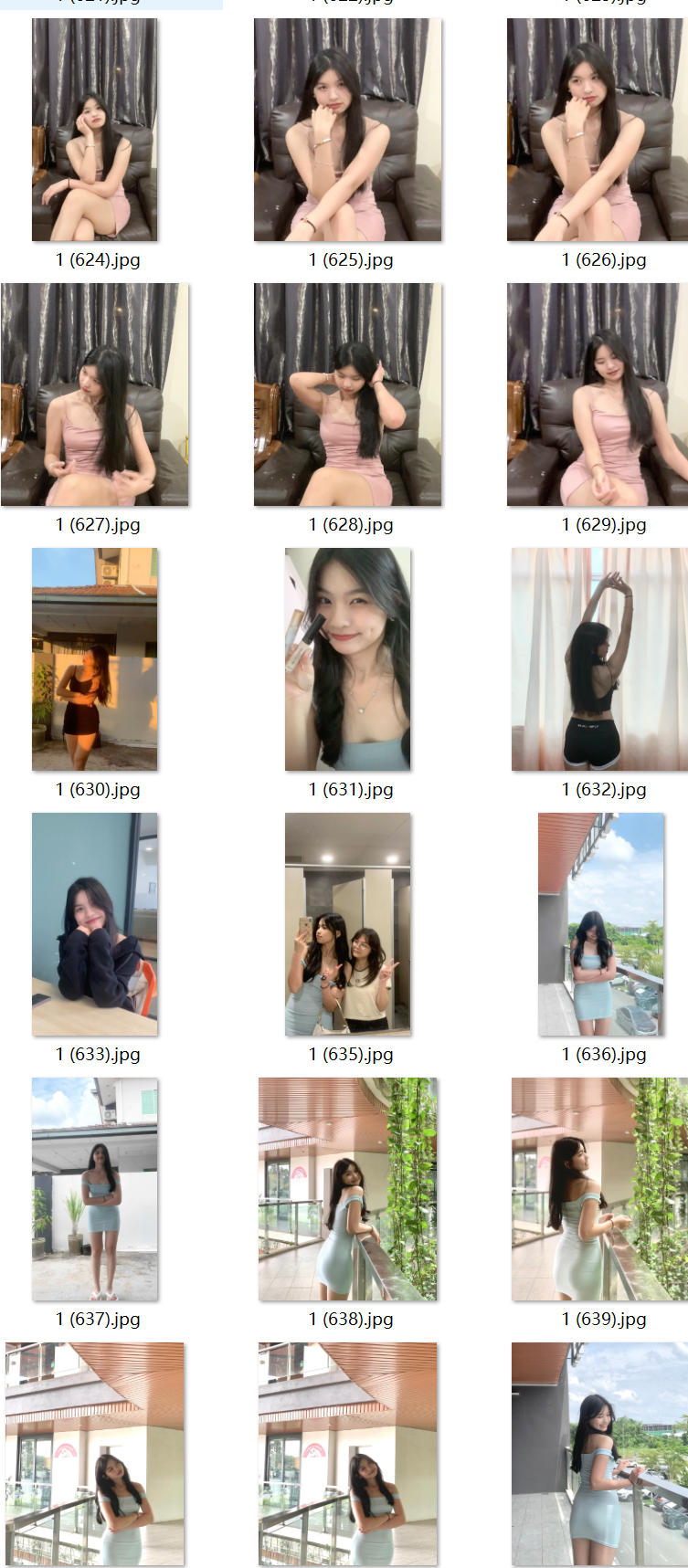Open thumbnail 1 (627).jpg
The height and width of the screenshot is (1568, 688).
pos(94,395)
